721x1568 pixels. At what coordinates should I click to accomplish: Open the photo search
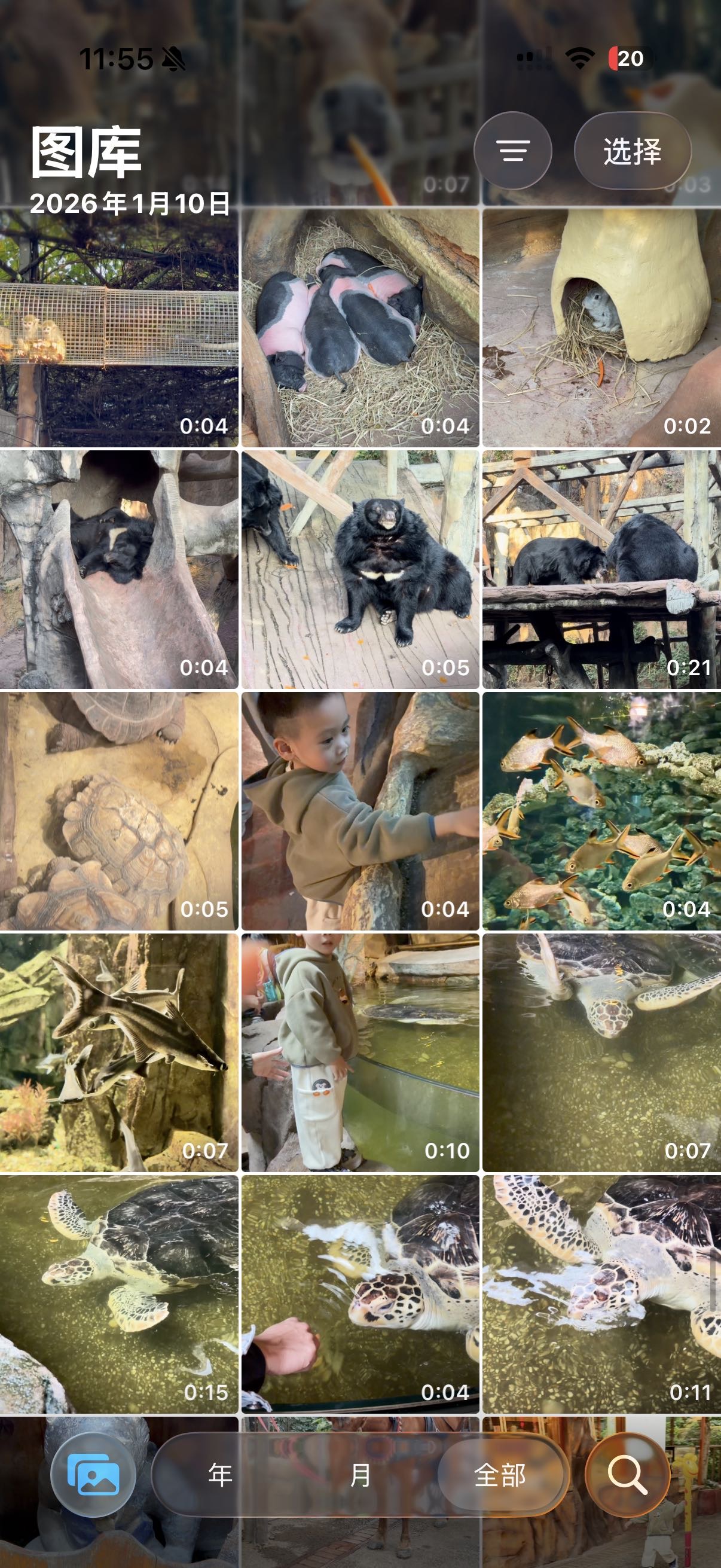[627, 1475]
